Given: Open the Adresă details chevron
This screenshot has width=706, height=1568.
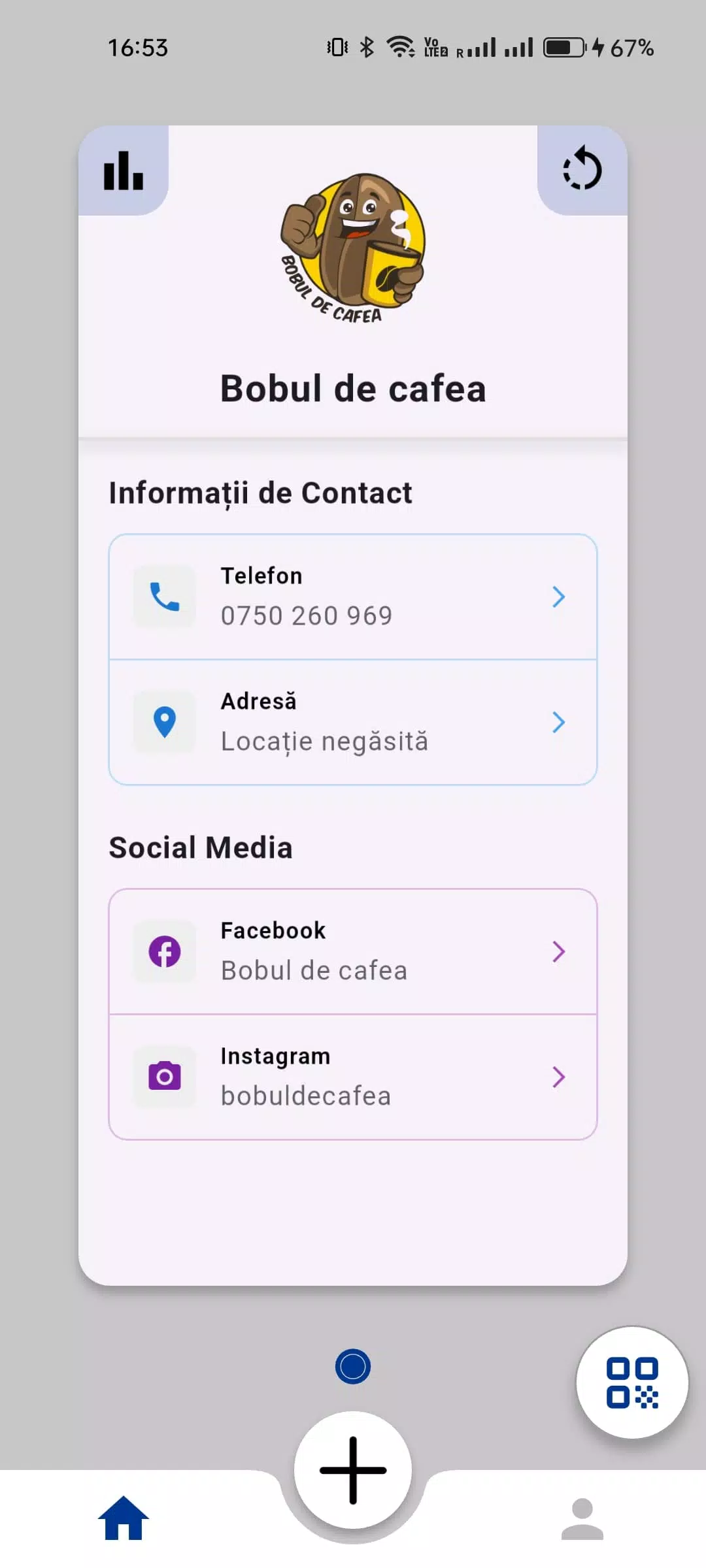Looking at the screenshot, I should click(559, 721).
